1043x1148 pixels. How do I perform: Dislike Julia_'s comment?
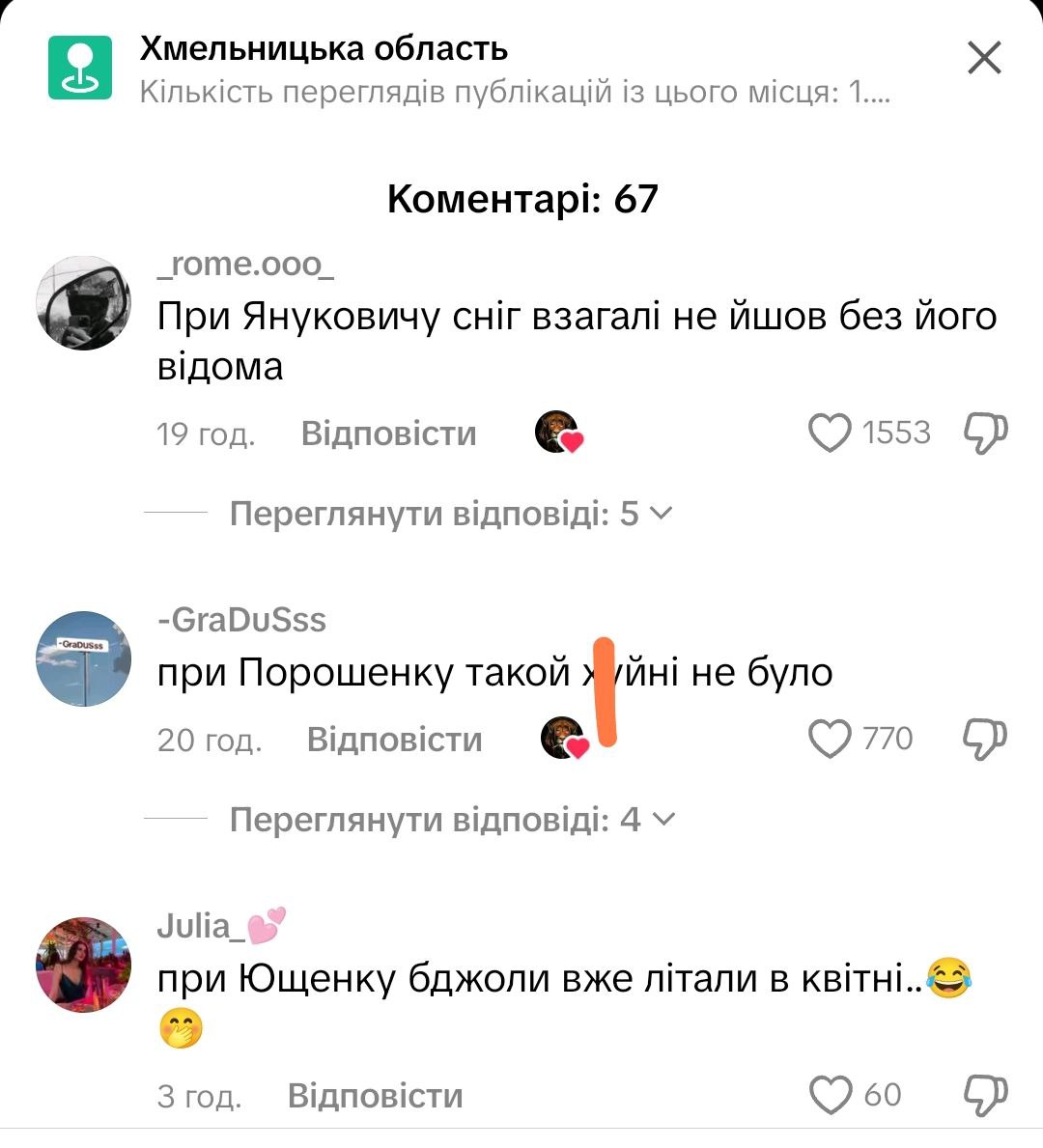click(x=985, y=1096)
